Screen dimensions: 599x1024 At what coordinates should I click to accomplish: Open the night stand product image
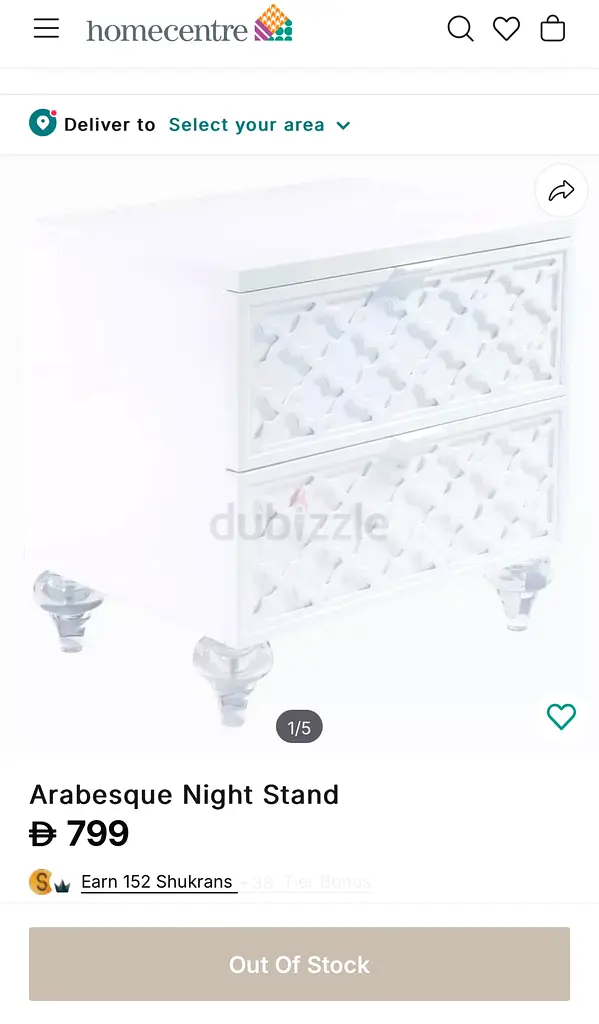click(x=299, y=451)
